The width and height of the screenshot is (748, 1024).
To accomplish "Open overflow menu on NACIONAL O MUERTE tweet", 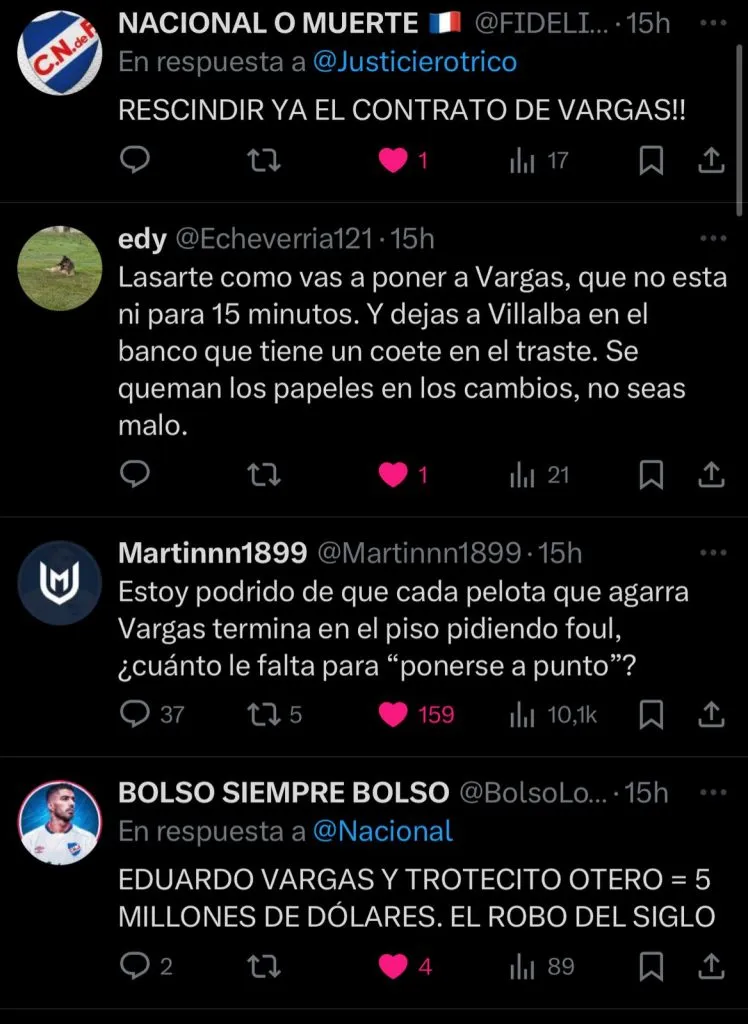I will tap(713, 22).
